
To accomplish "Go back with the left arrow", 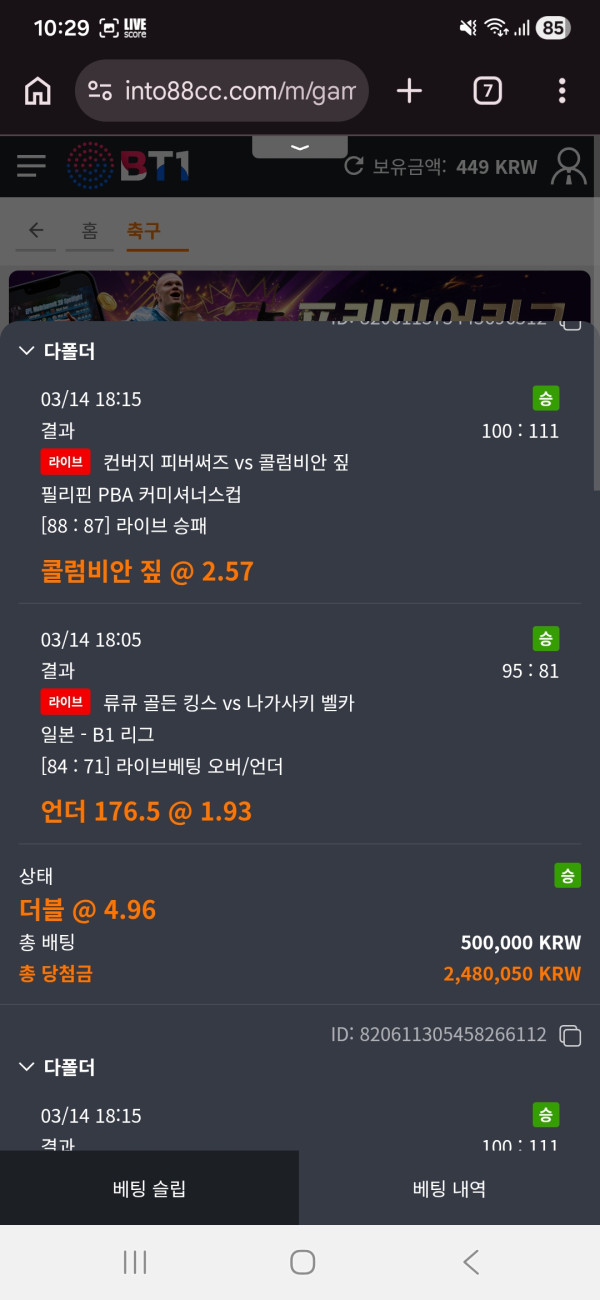I will coord(36,231).
